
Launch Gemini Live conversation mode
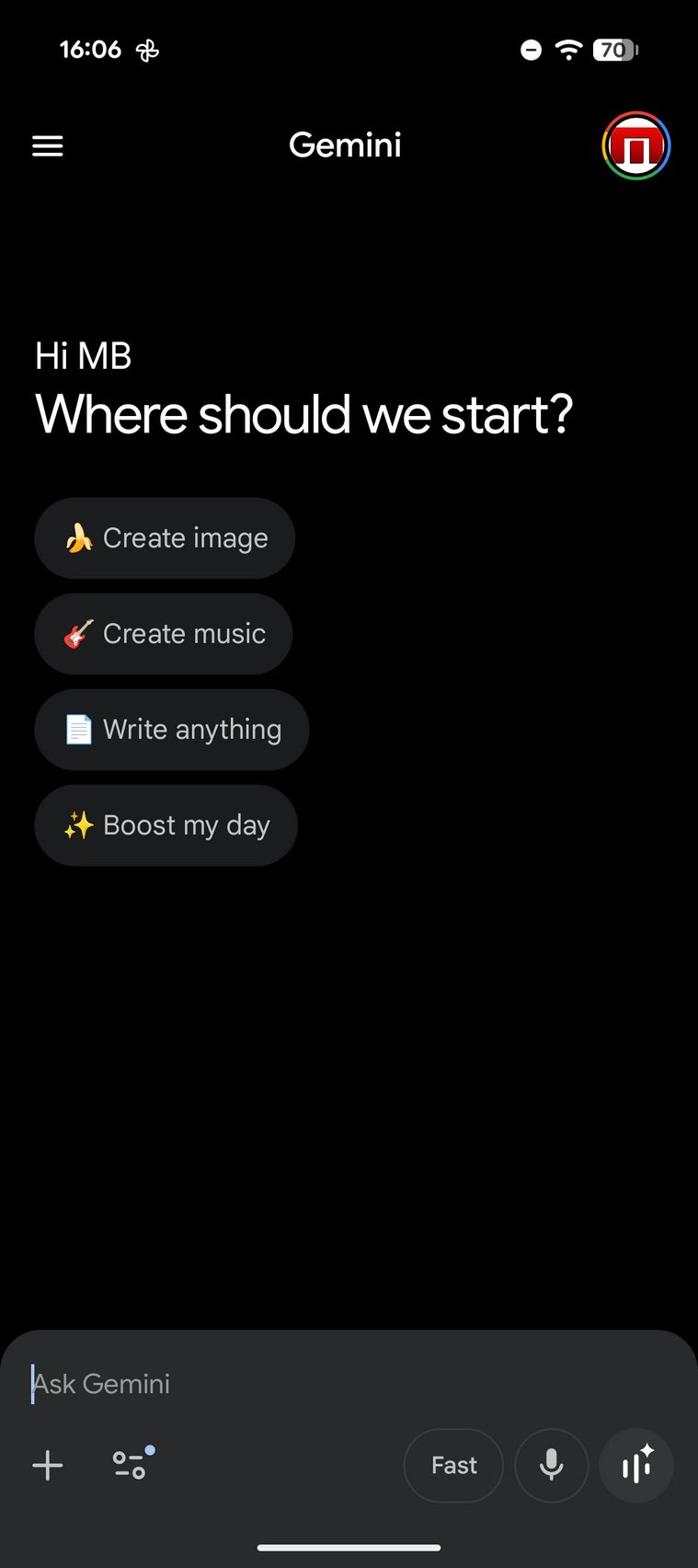click(636, 1465)
